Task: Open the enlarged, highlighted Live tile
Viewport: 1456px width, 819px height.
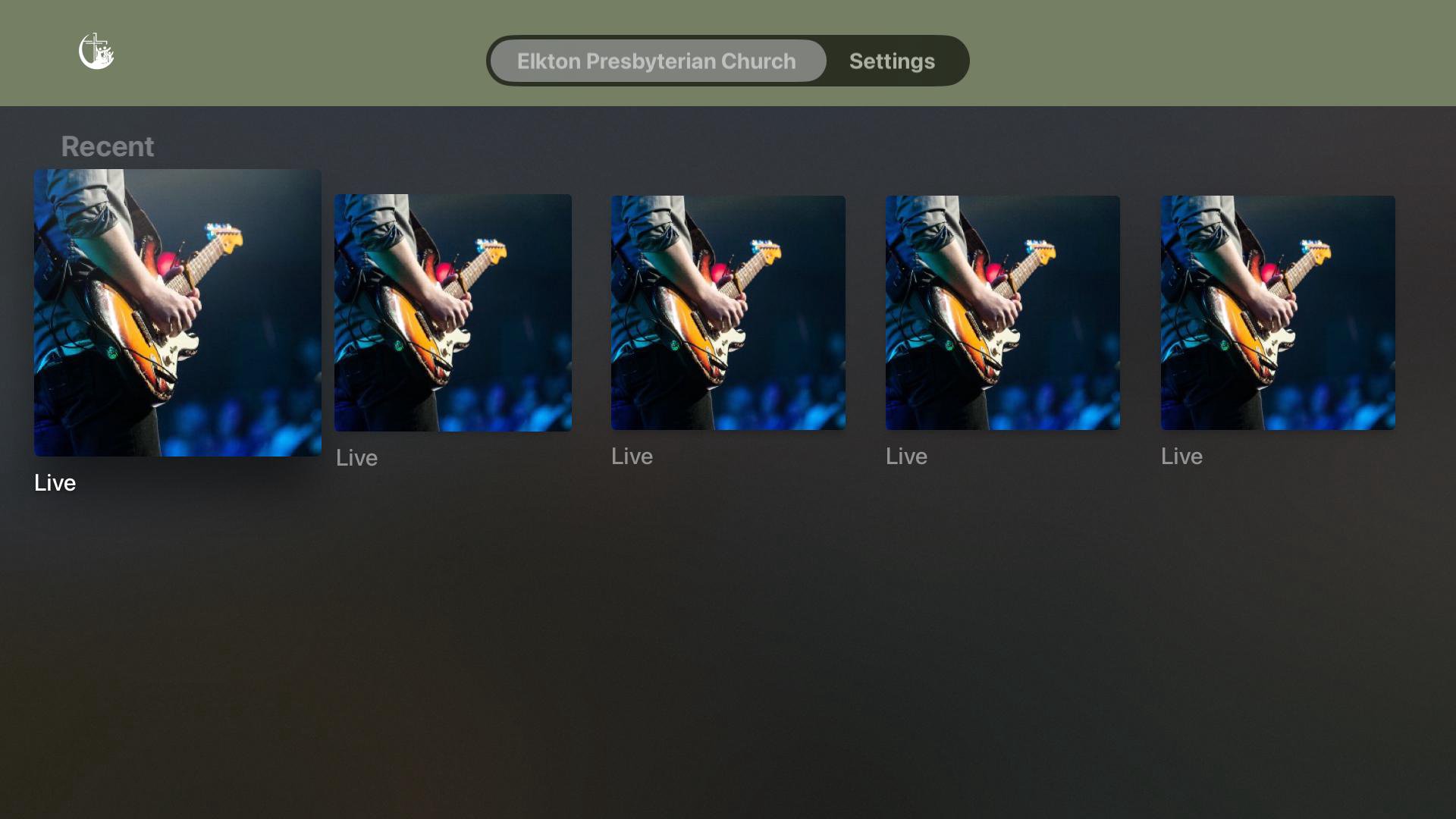Action: [177, 312]
